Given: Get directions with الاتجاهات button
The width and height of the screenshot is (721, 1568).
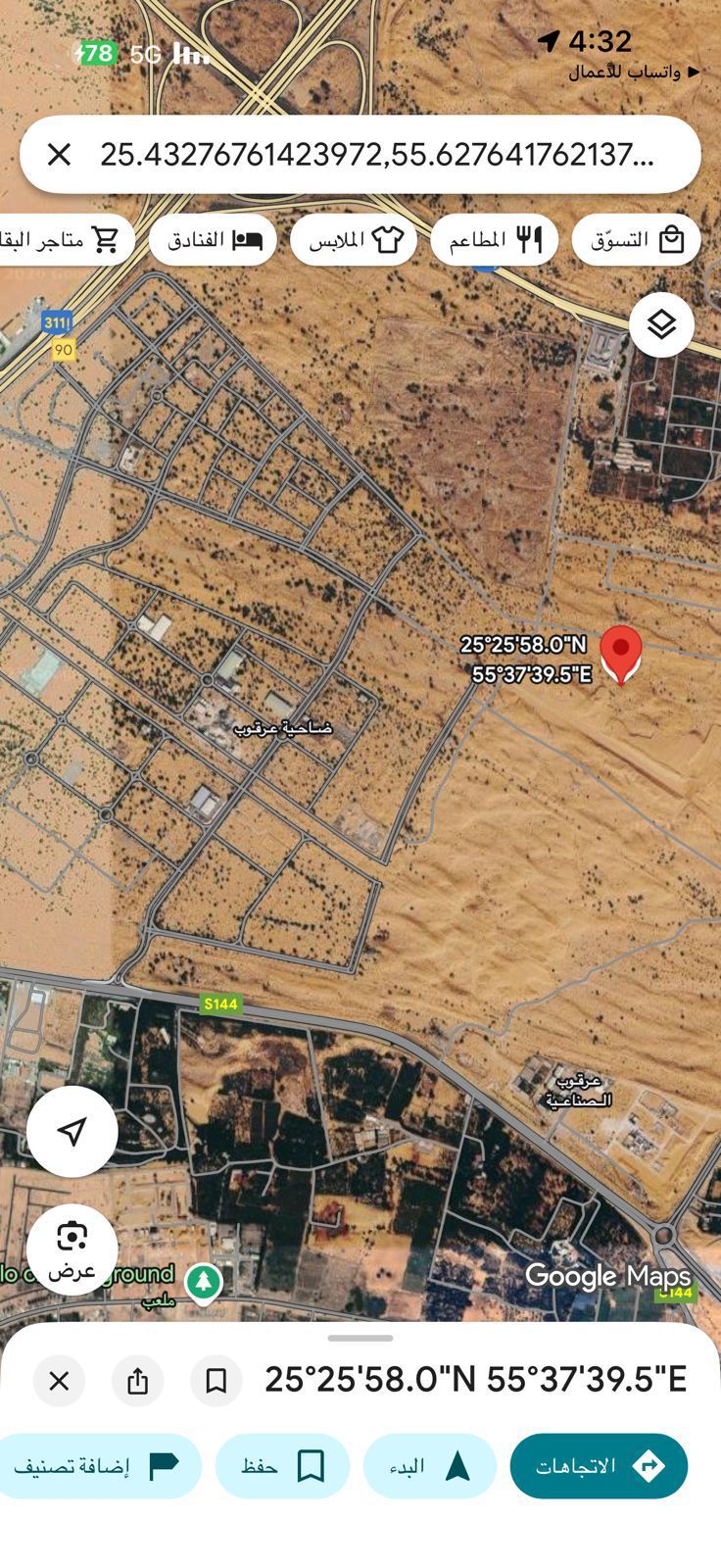Looking at the screenshot, I should (x=599, y=1466).
